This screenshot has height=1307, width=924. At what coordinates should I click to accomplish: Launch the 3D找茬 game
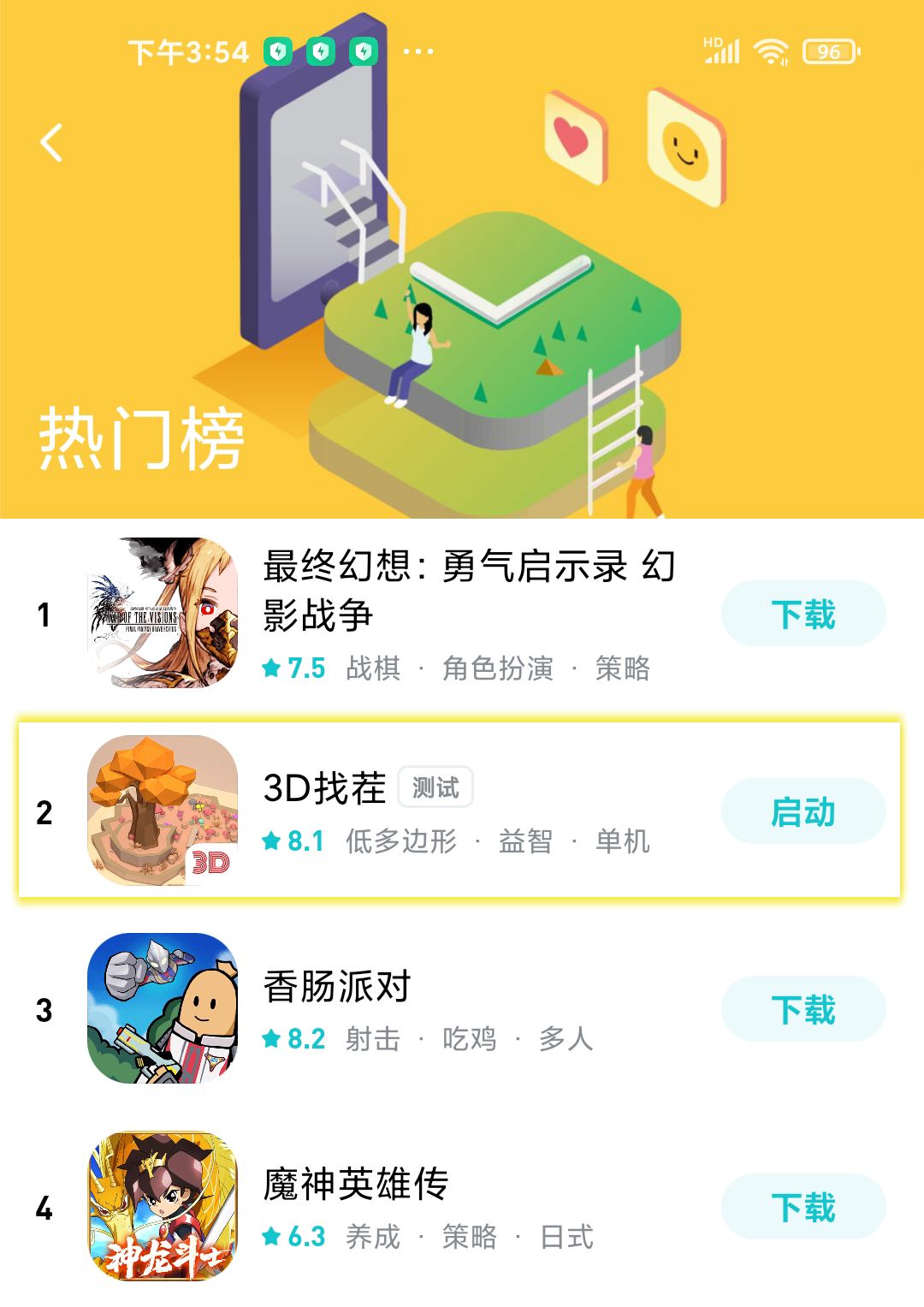coord(803,811)
